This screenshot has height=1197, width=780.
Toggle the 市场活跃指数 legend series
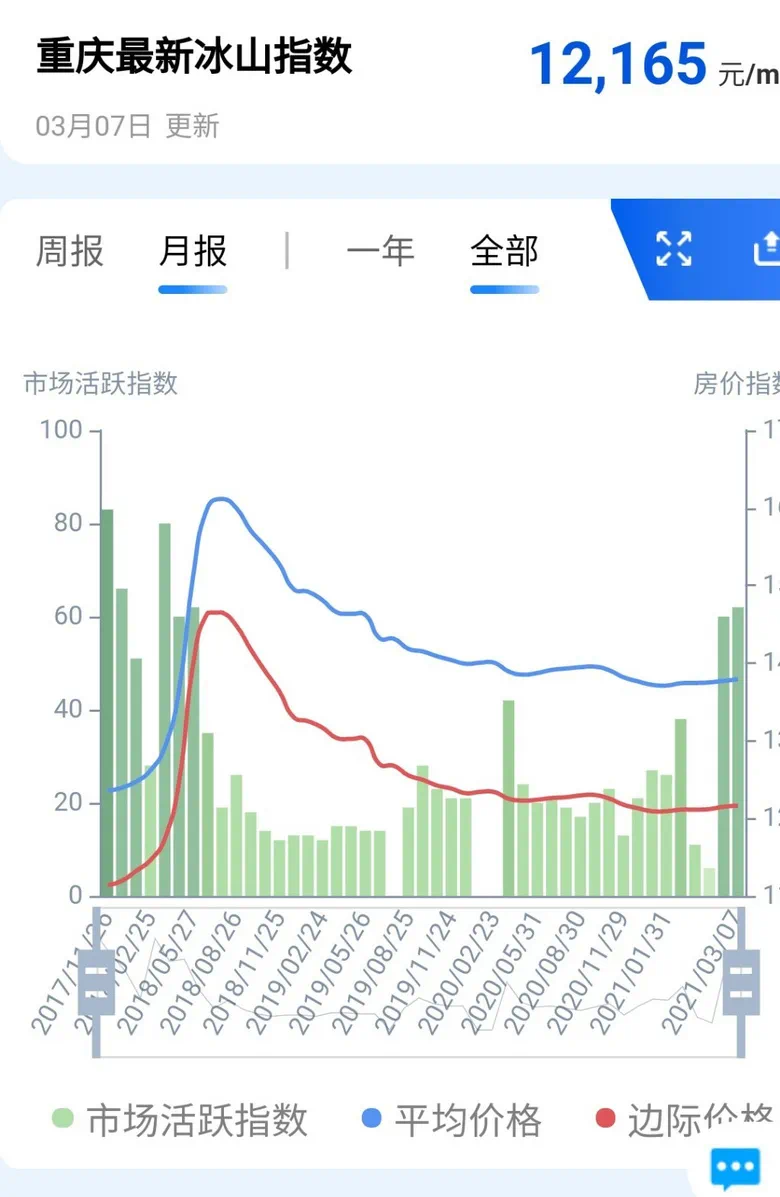(180, 1120)
